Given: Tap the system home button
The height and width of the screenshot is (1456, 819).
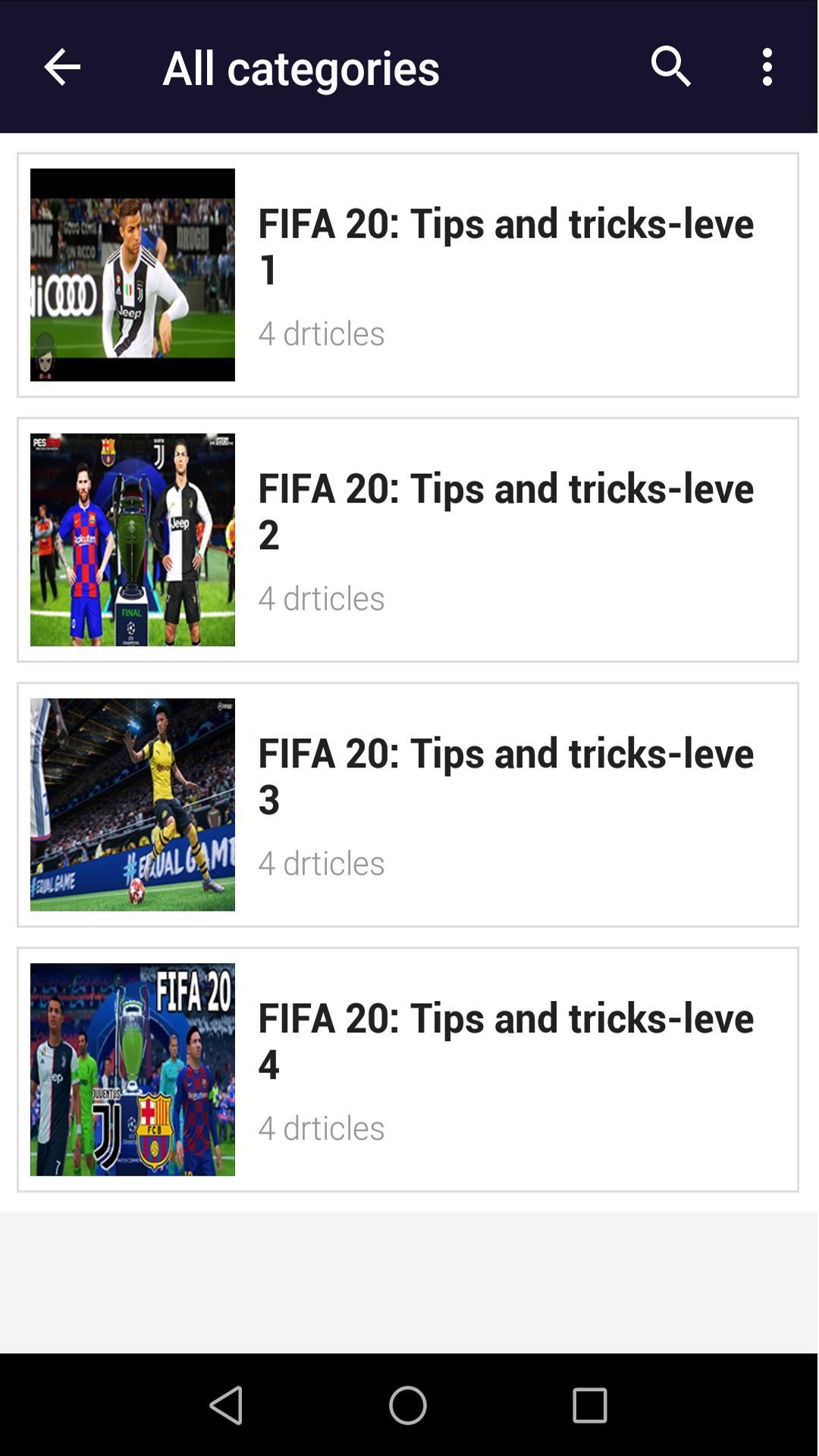Looking at the screenshot, I should pos(408,1404).
